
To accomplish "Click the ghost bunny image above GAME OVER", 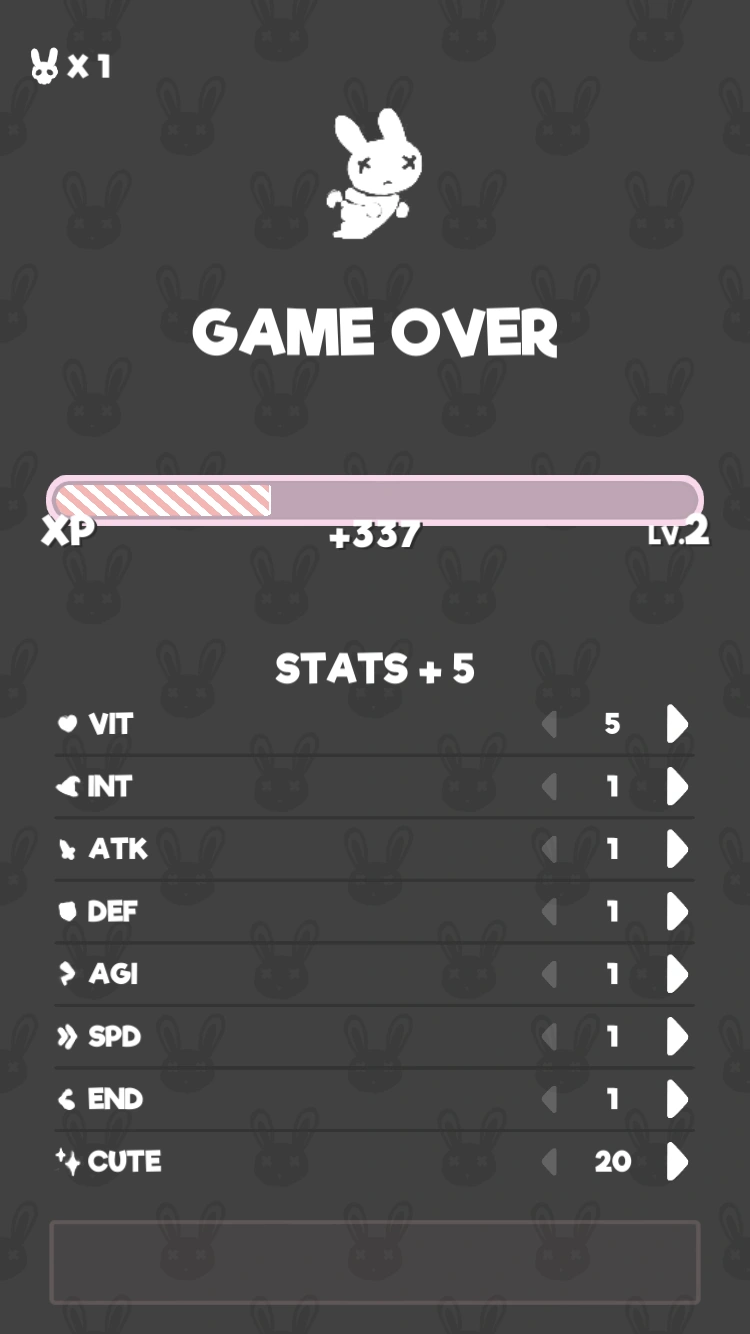I will coord(375,175).
